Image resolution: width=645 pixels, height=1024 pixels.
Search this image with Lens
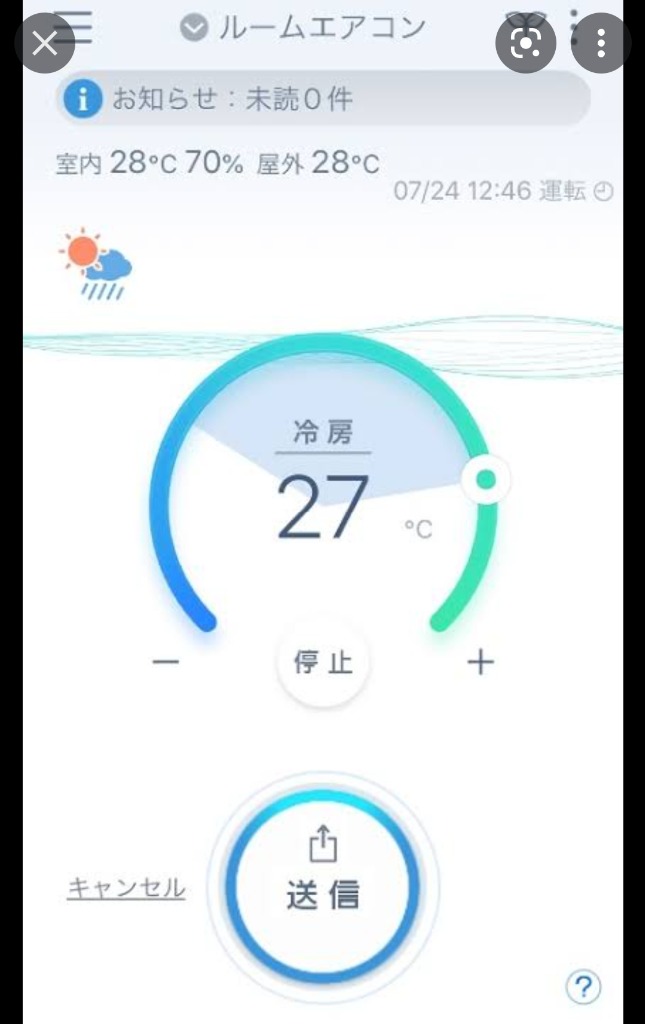click(524, 43)
